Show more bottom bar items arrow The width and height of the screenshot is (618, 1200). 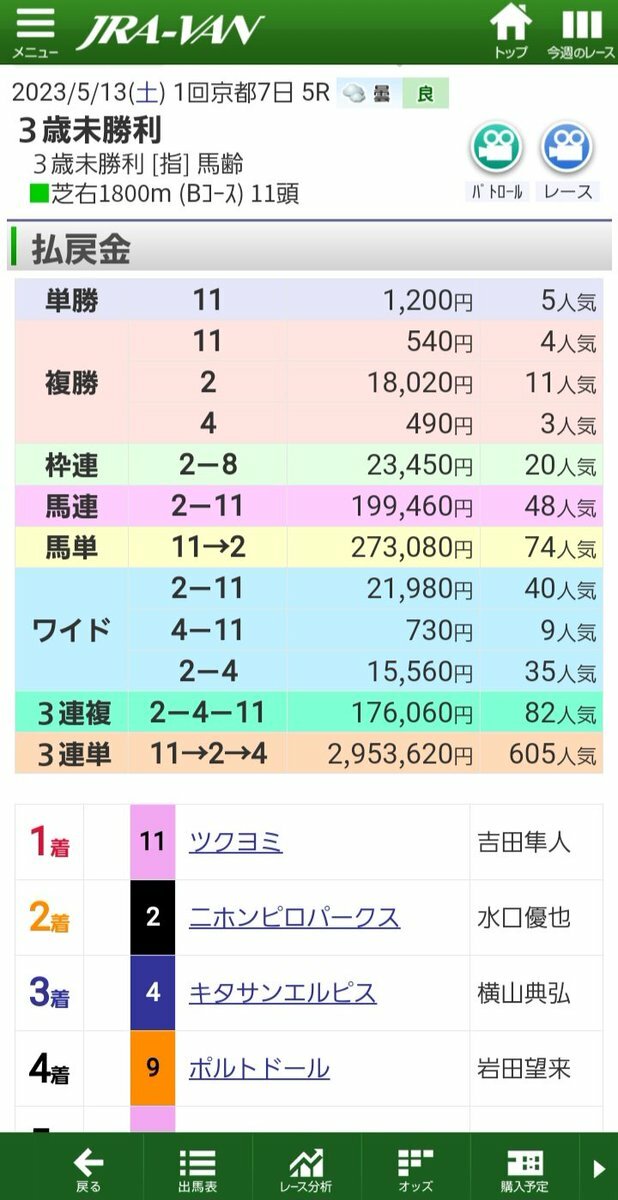click(599, 1169)
